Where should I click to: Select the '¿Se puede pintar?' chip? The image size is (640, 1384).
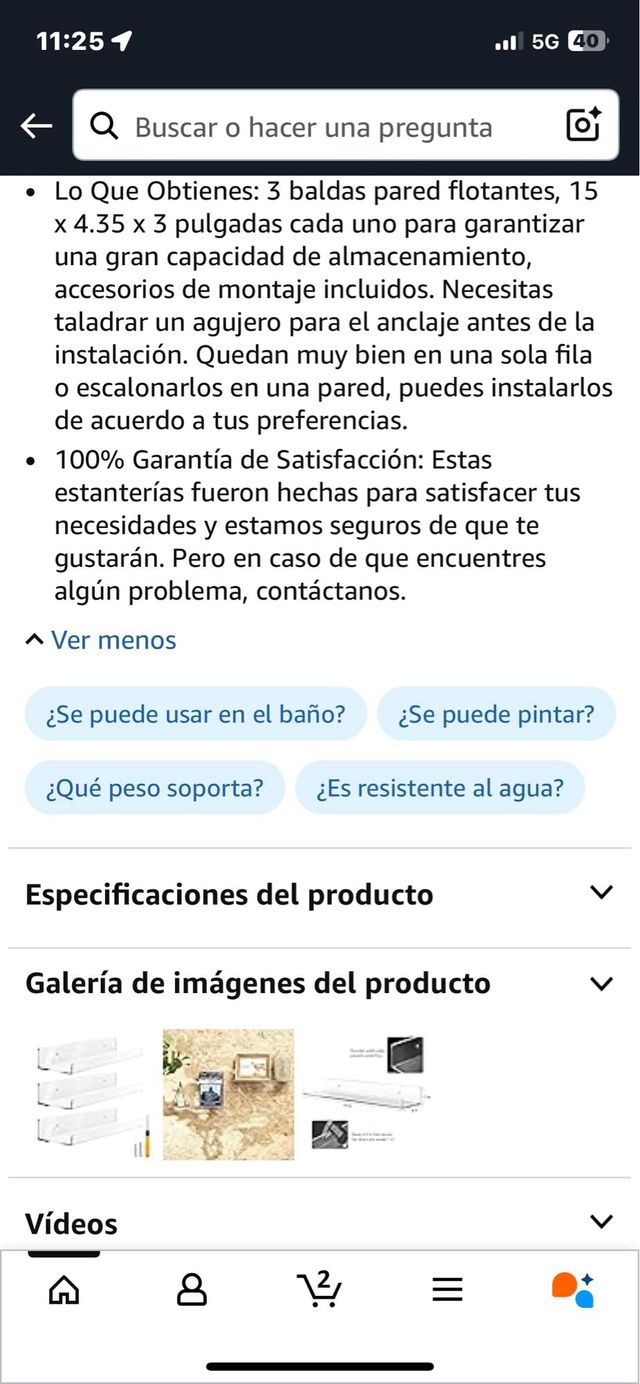tap(496, 714)
